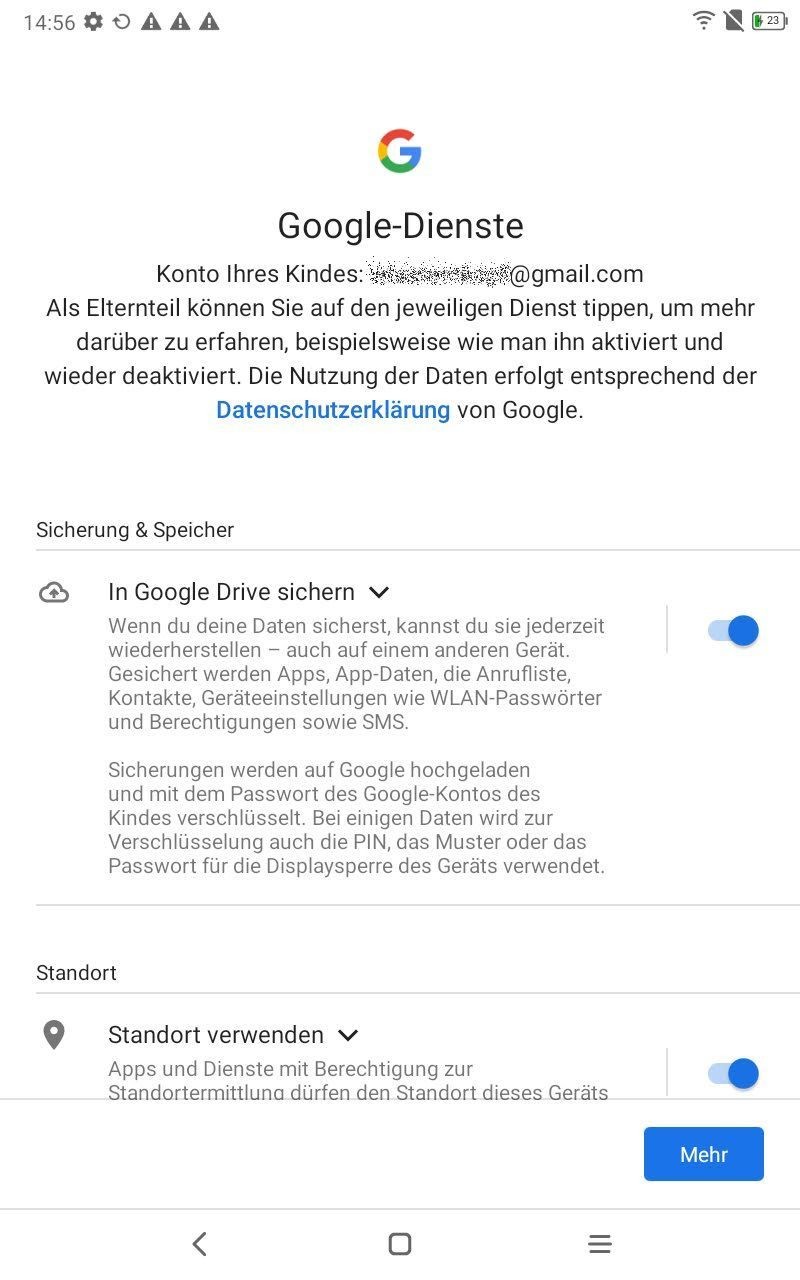Tap the cloud backup icon
This screenshot has height=1280, width=800.
[55, 592]
